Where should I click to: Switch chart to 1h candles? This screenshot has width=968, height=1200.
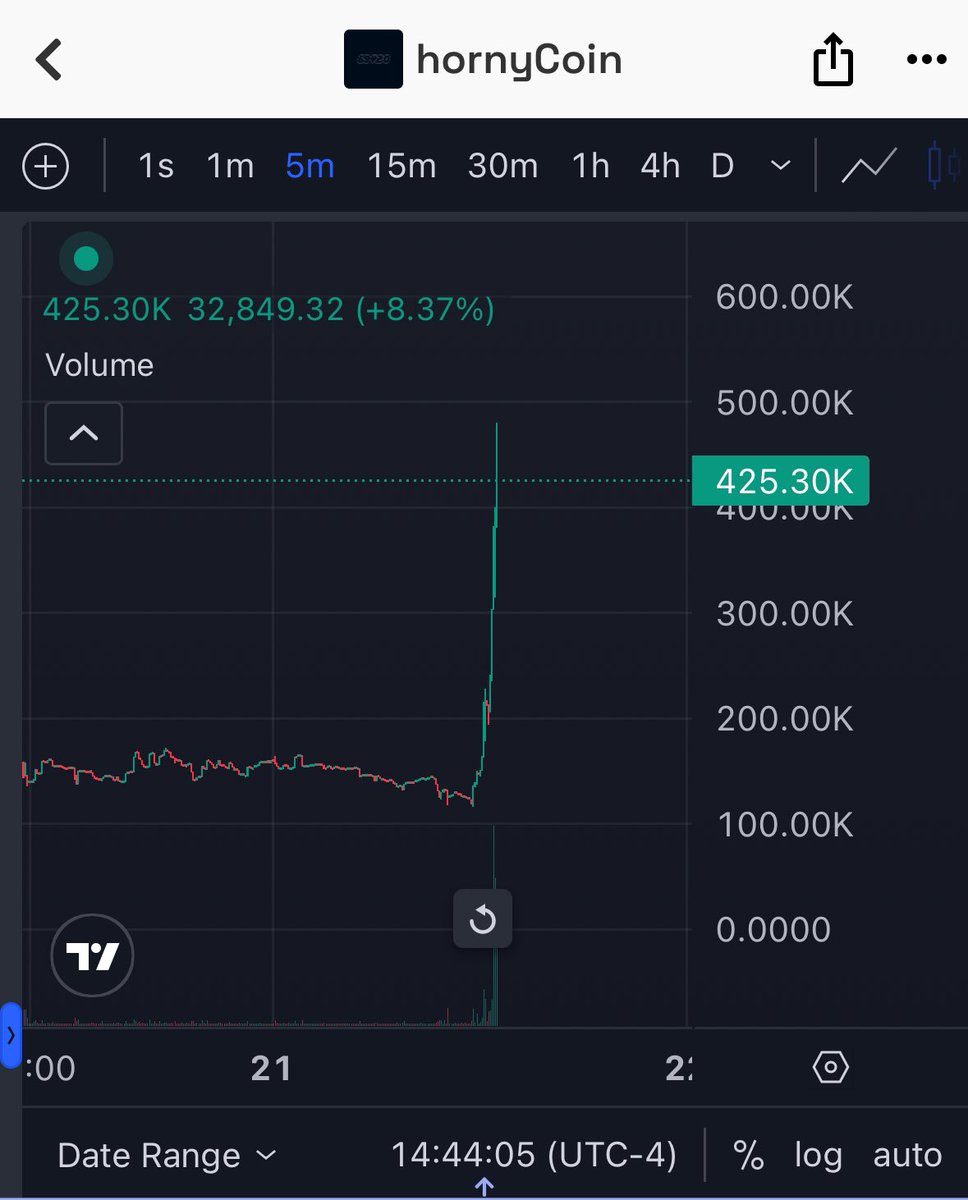590,166
